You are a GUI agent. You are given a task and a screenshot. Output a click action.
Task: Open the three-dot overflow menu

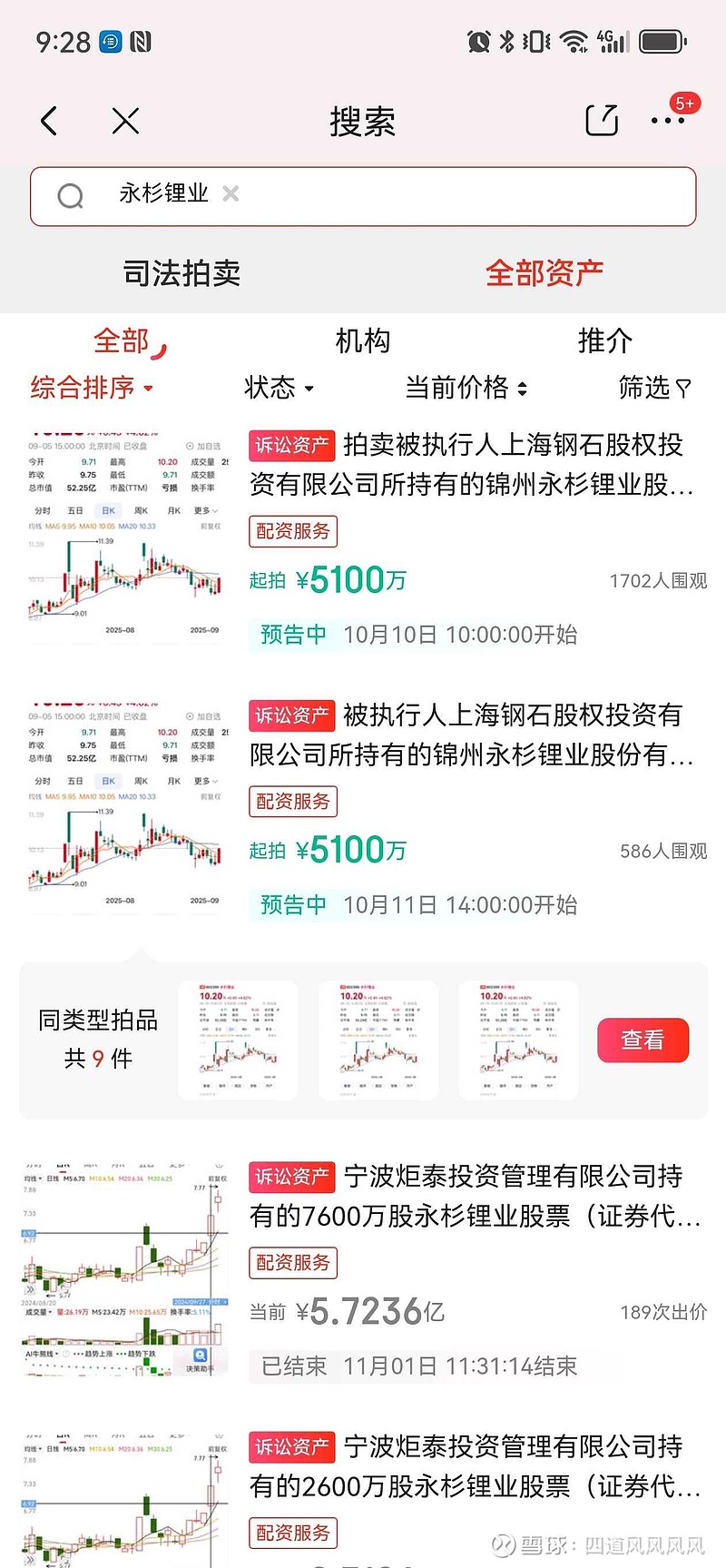[668, 120]
